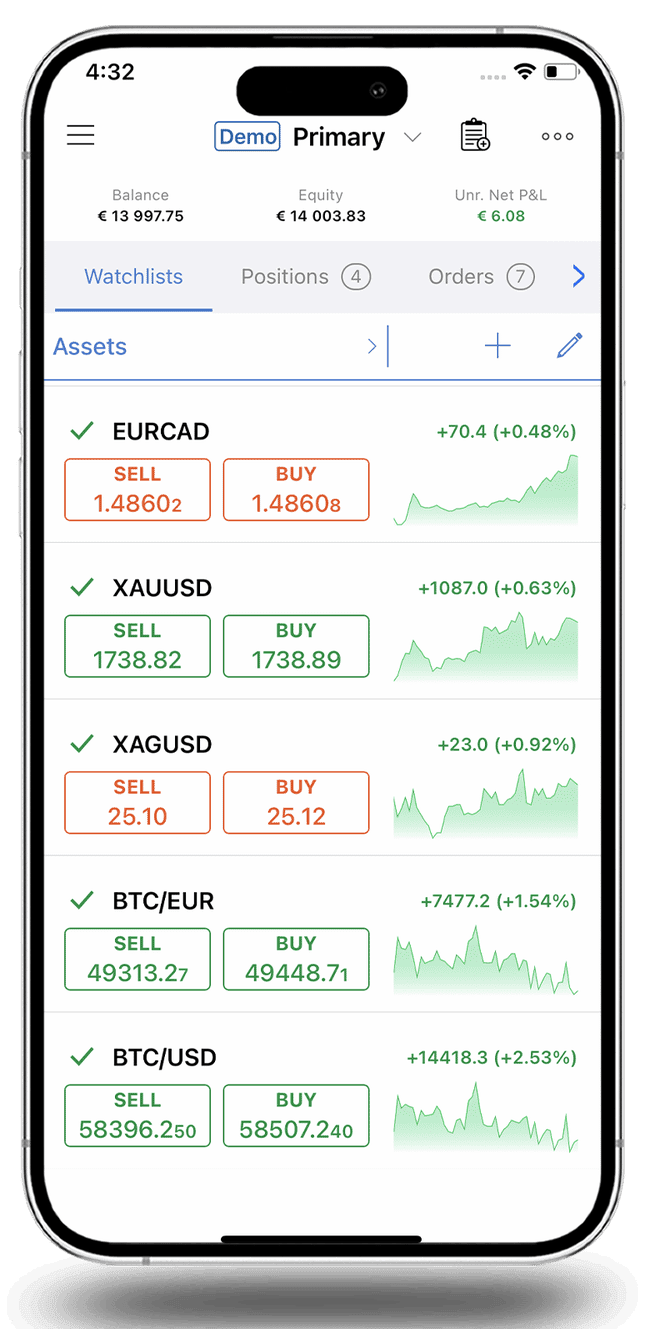This screenshot has width=645, height=1329.
Task: Show more tabs with the right arrow
Action: (x=578, y=277)
